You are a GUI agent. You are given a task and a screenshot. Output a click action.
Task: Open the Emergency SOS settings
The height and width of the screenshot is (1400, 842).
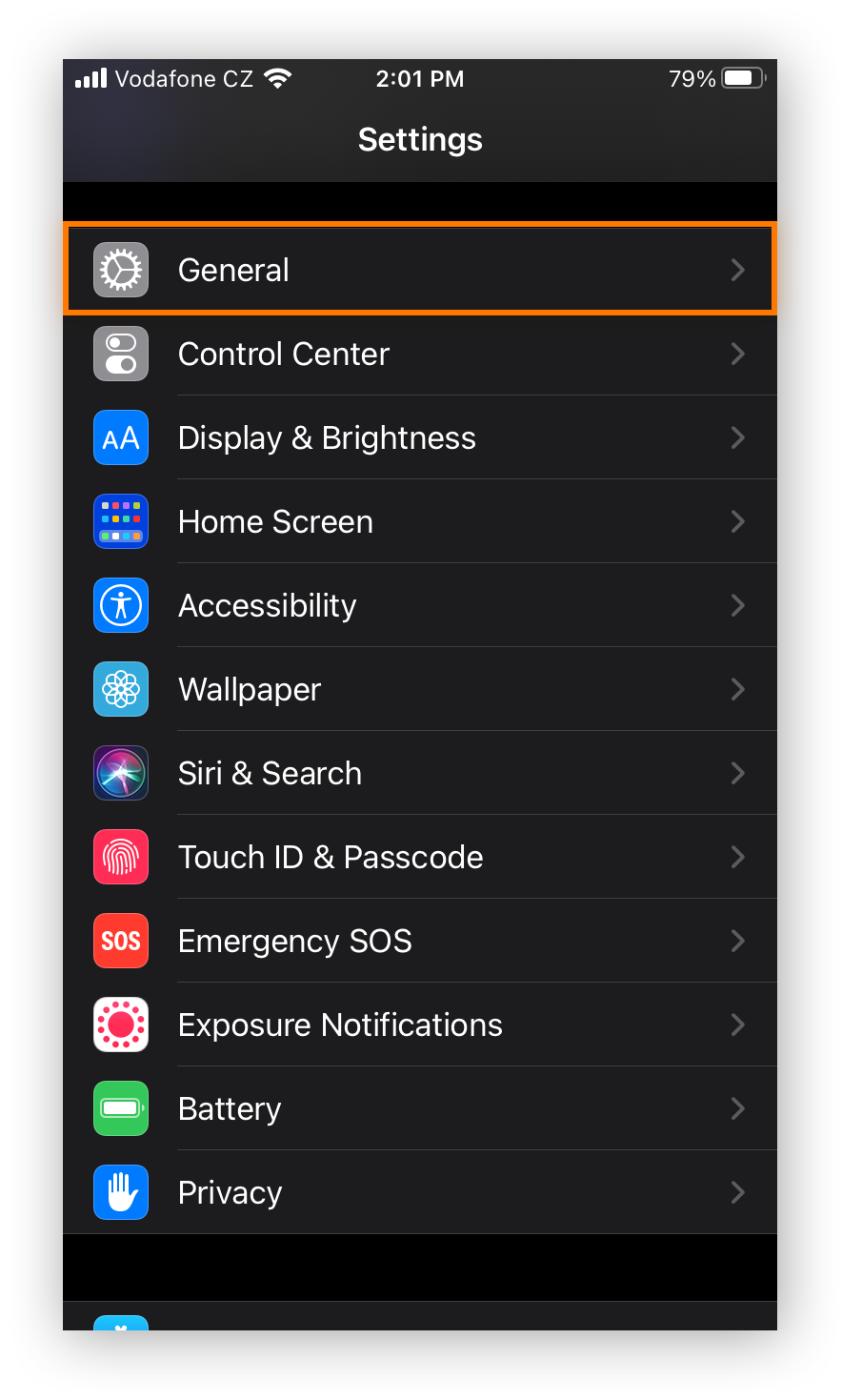click(x=419, y=941)
